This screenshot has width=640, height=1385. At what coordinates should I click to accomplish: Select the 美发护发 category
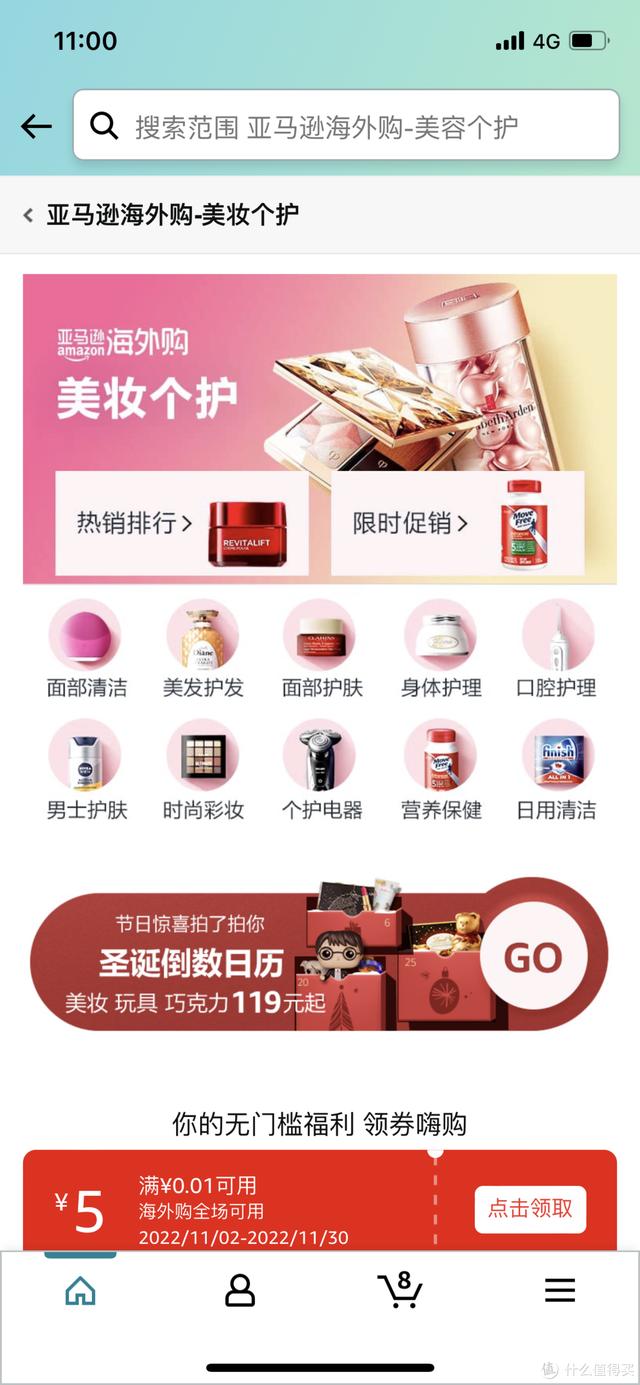click(x=203, y=648)
